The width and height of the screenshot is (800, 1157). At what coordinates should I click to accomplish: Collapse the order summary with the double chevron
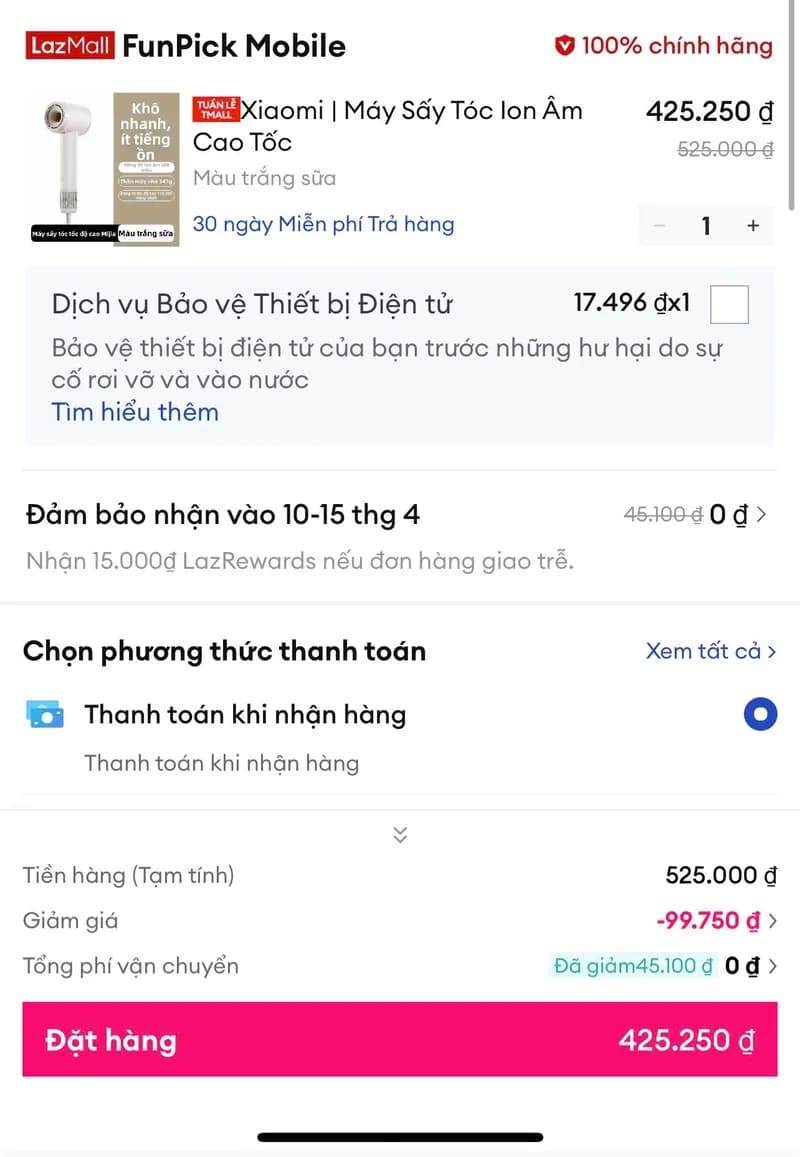(400, 834)
